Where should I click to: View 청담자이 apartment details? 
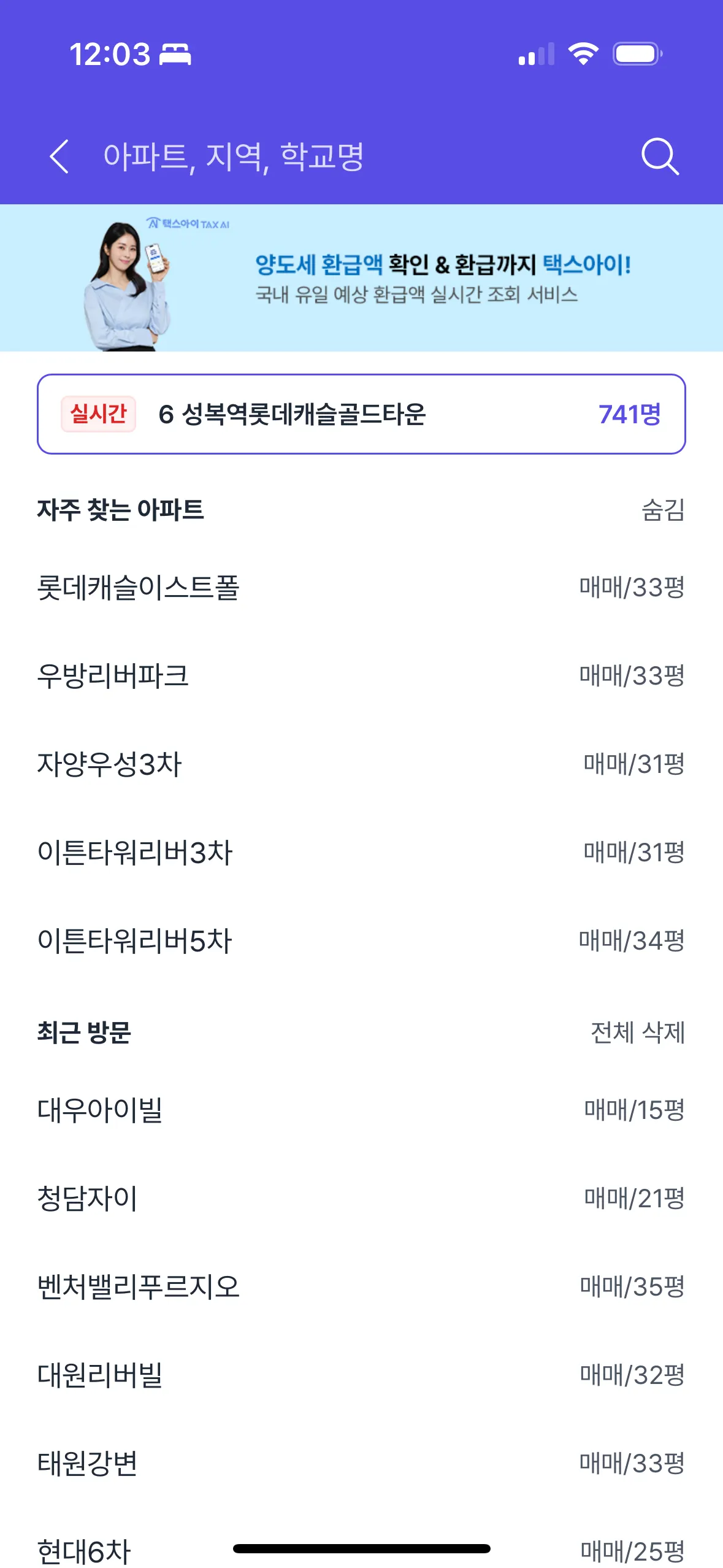tap(88, 1198)
